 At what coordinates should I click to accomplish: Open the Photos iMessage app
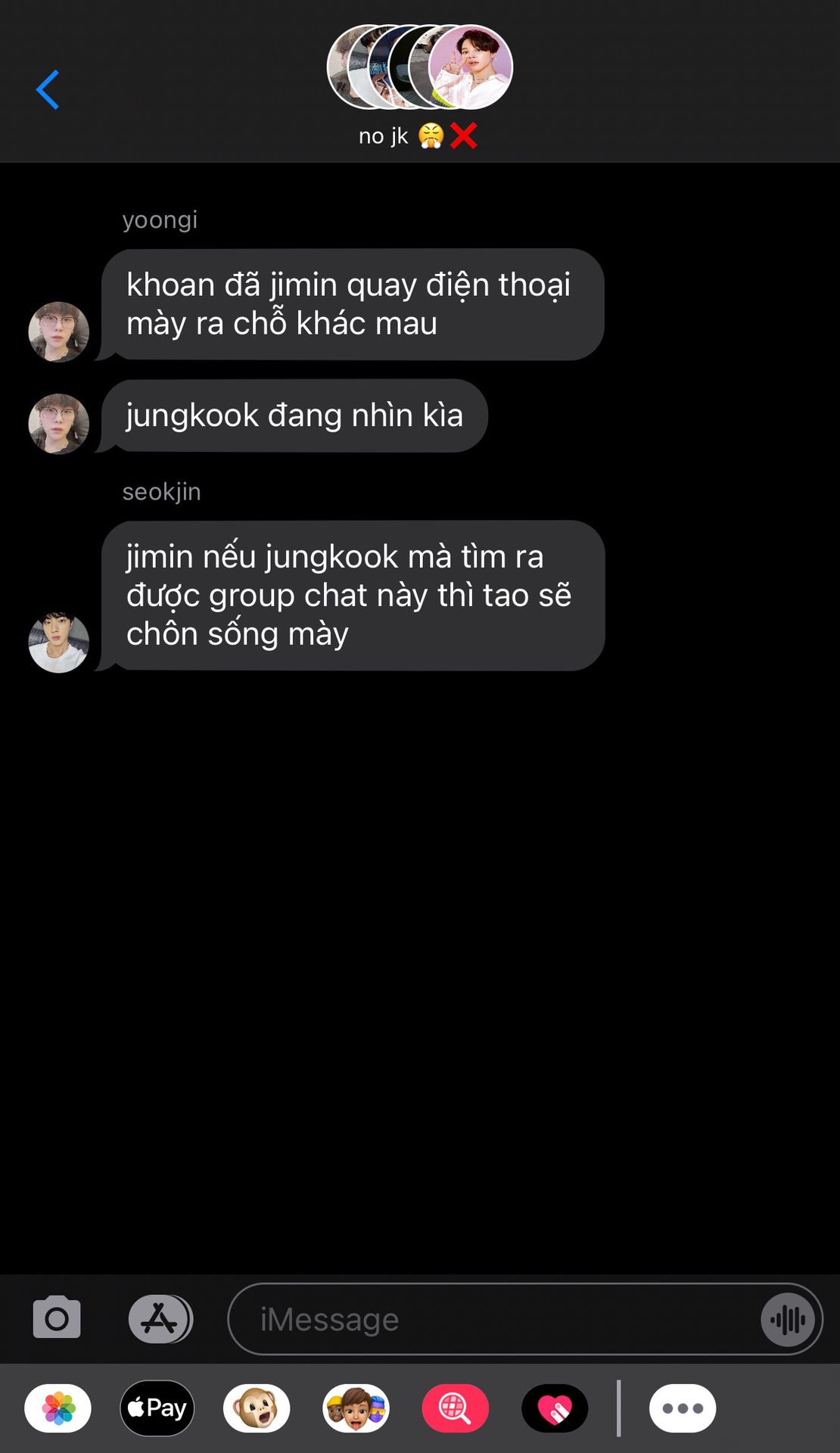pyautogui.click(x=58, y=1408)
